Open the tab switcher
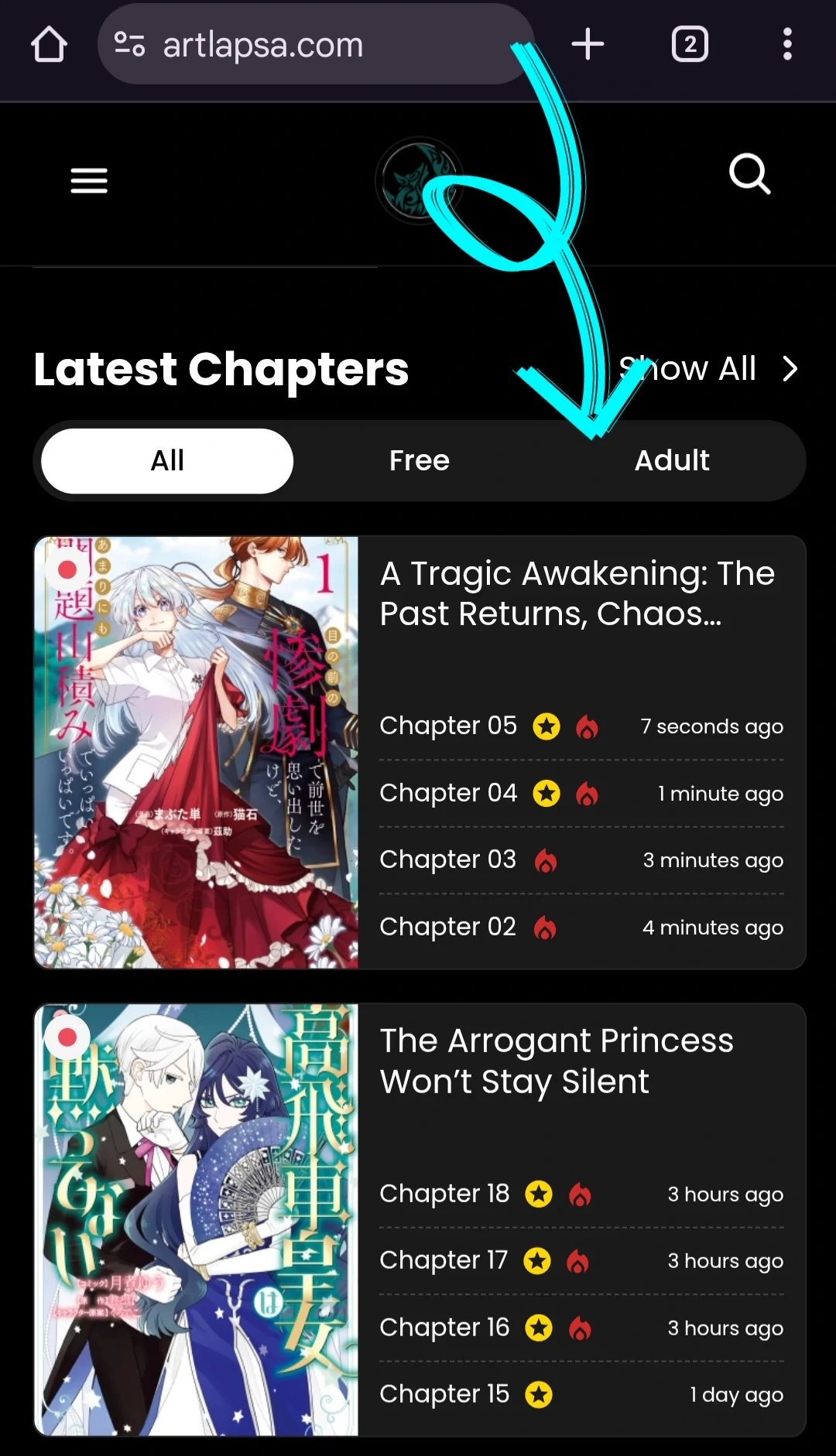The height and width of the screenshot is (1456, 836). (690, 44)
